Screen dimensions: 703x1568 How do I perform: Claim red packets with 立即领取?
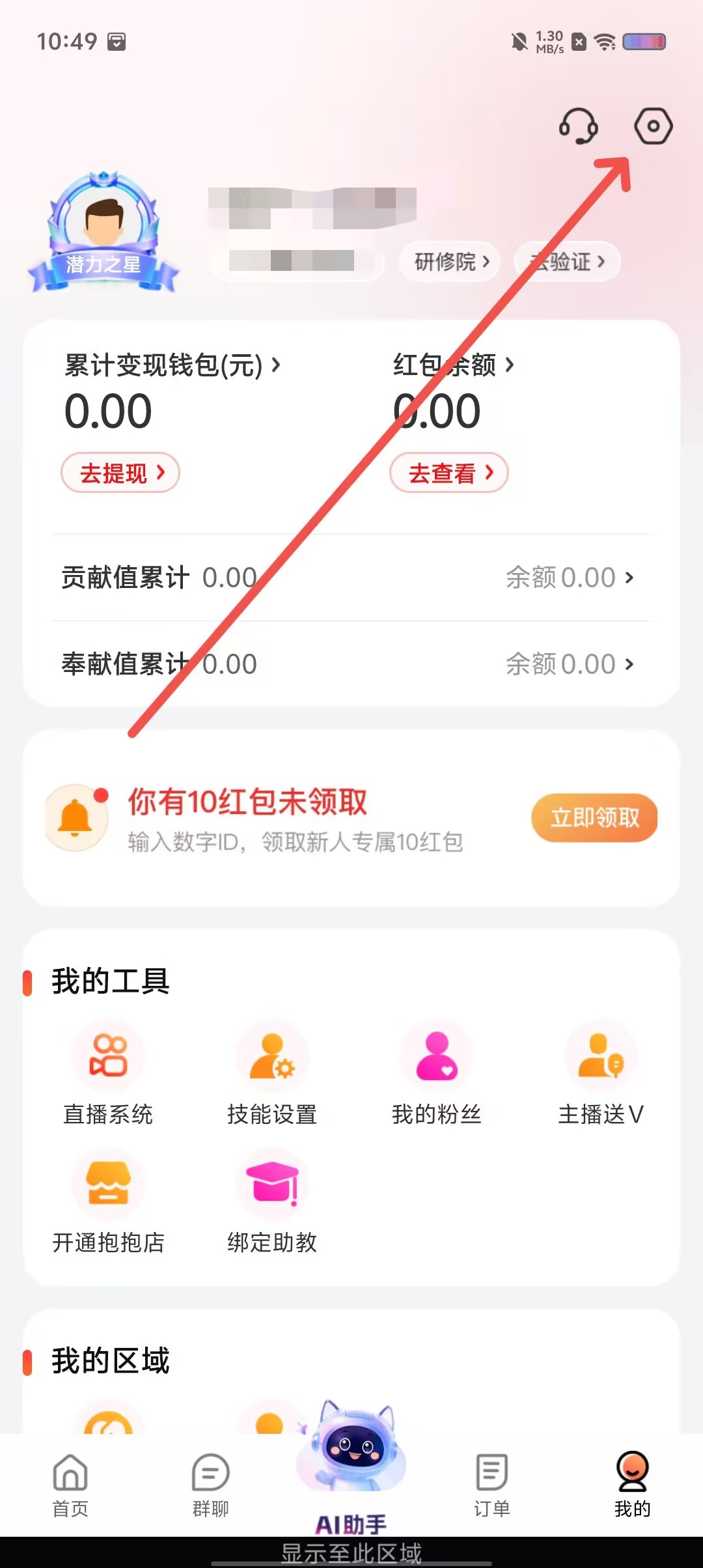(x=594, y=818)
